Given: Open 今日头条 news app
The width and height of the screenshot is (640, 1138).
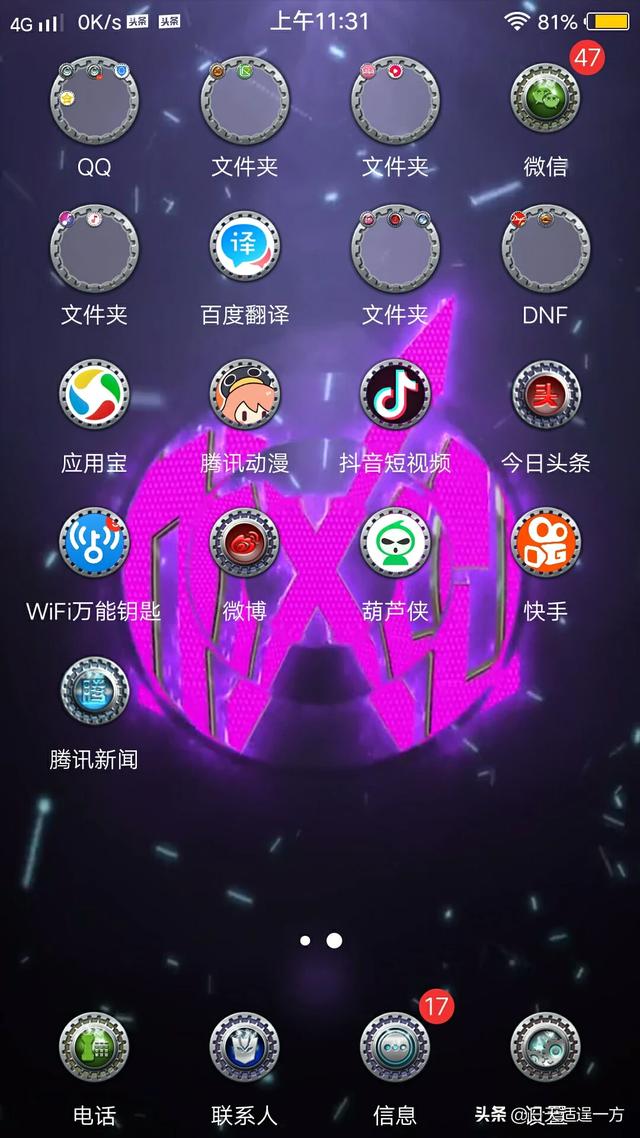Looking at the screenshot, I should 545,394.
